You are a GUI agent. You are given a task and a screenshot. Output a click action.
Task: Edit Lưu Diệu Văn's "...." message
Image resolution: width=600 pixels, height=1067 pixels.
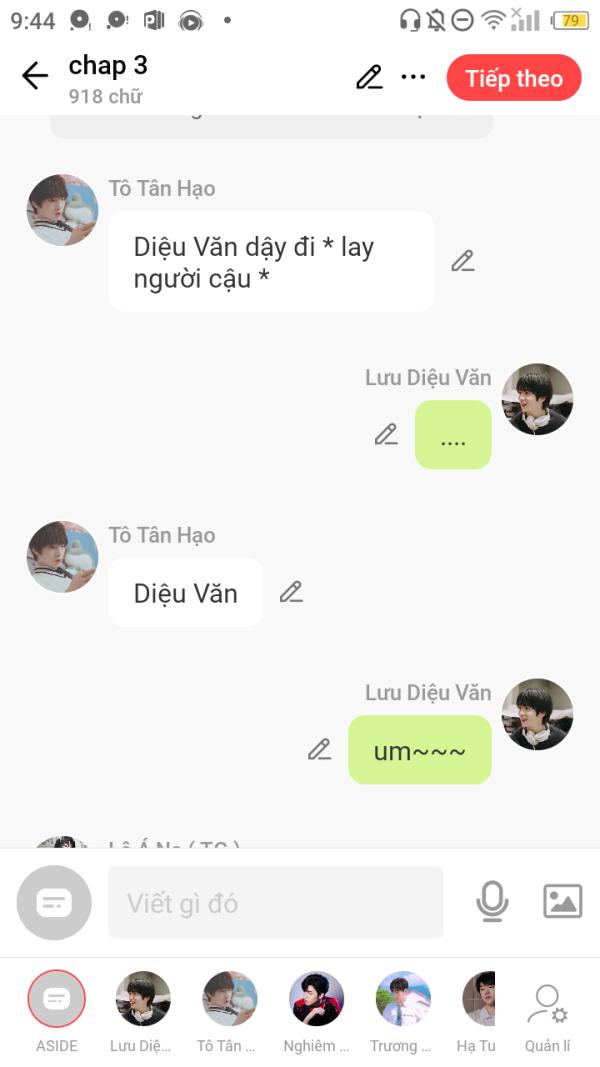pyautogui.click(x=386, y=434)
